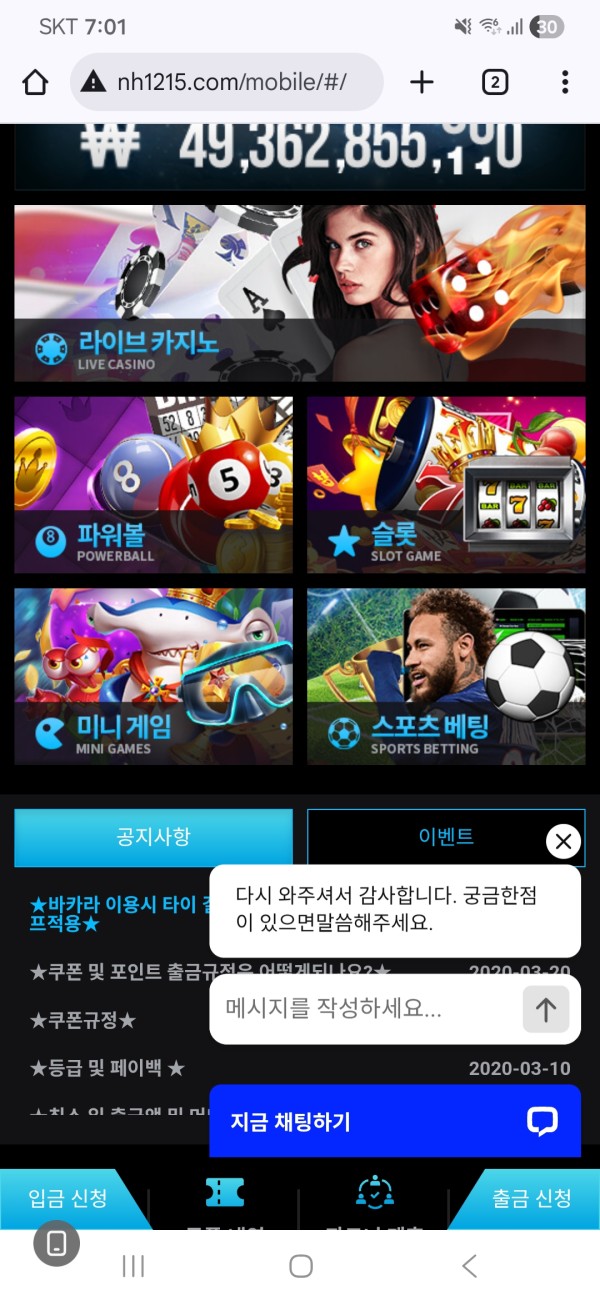This screenshot has height=1300, width=600.
Task: Open the 파워볼 game tile
Action: (153, 485)
